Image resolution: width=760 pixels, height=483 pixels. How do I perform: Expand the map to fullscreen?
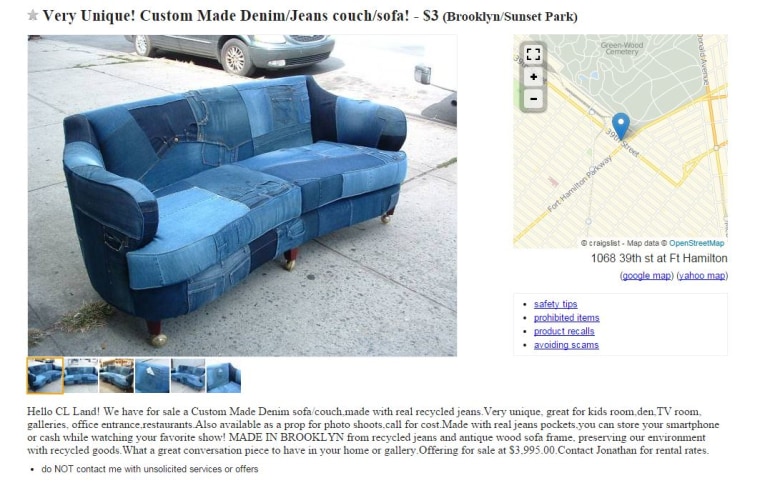(533, 55)
